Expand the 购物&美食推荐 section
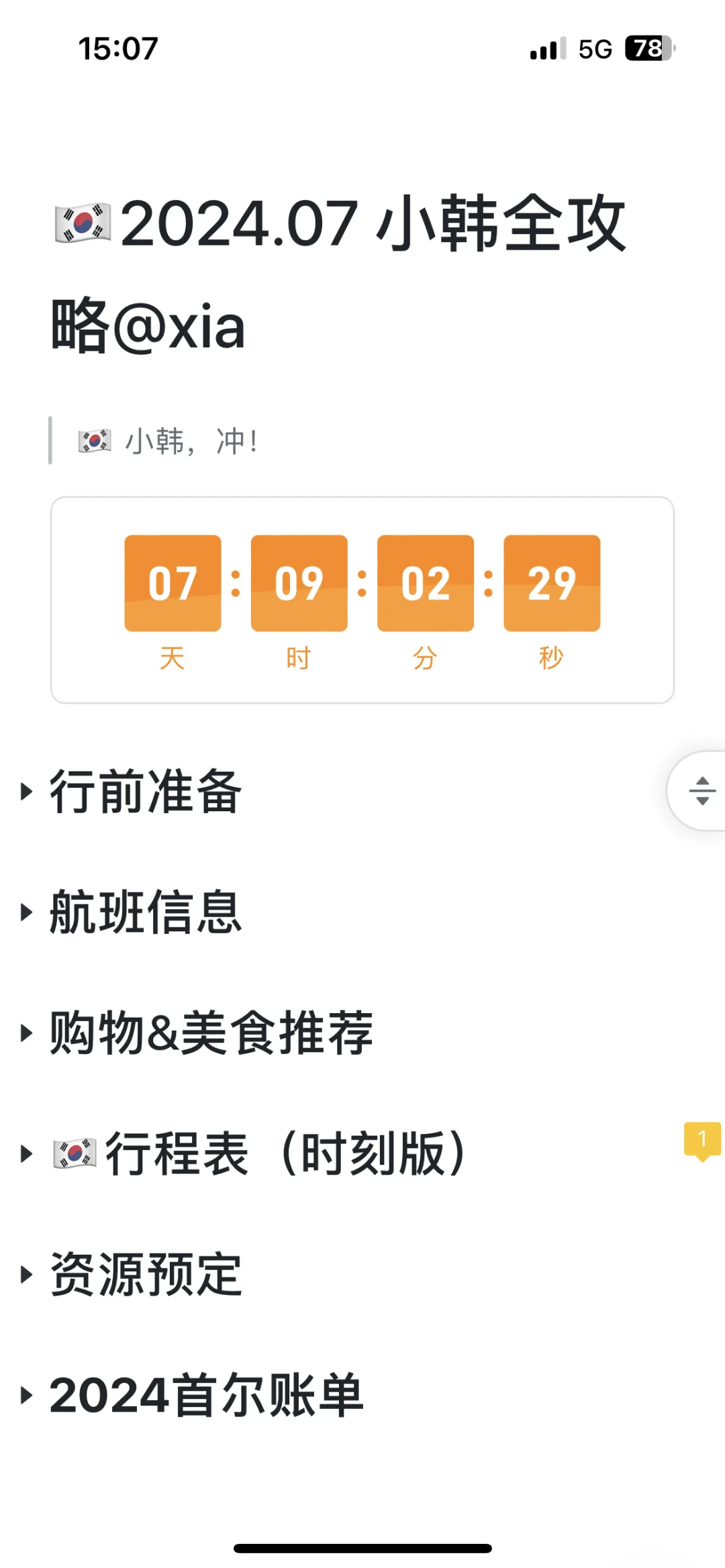Image resolution: width=725 pixels, height=1568 pixels. (x=26, y=1033)
